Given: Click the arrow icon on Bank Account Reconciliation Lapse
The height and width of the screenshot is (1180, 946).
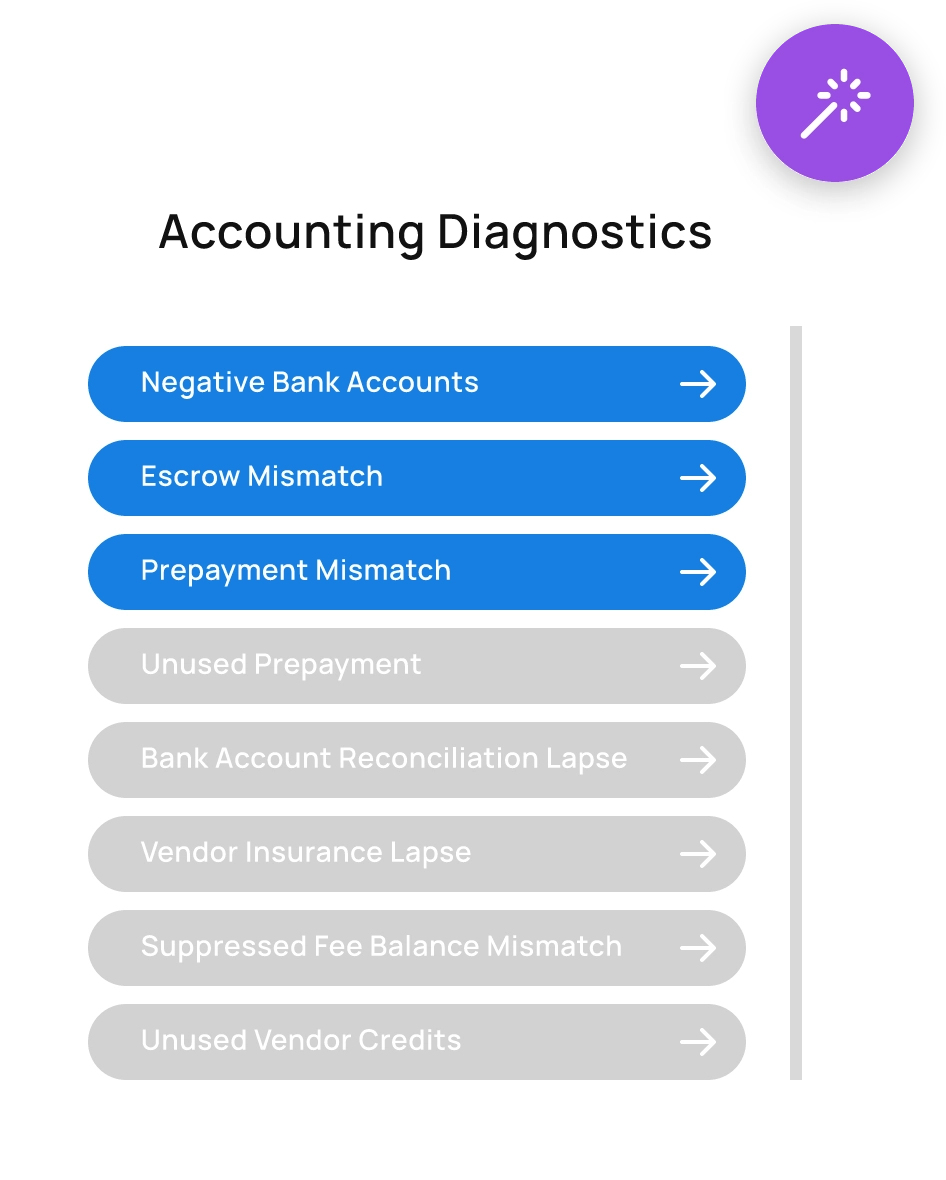Looking at the screenshot, I should pos(699,759).
